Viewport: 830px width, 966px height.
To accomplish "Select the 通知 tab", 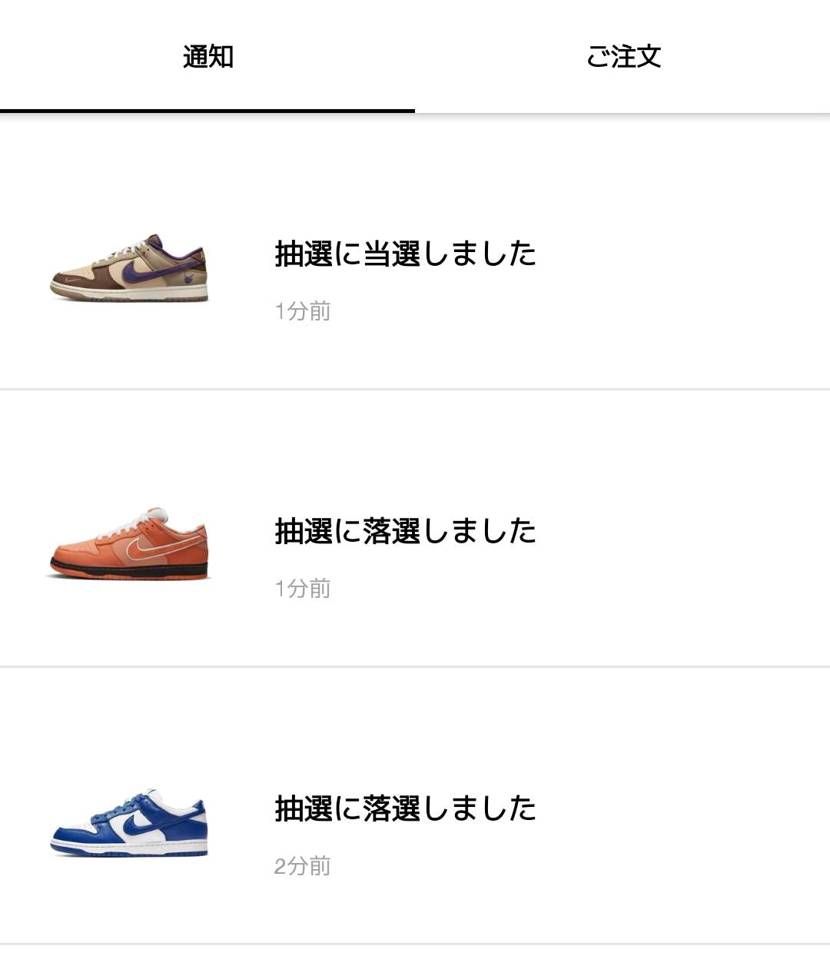I will pos(207,57).
